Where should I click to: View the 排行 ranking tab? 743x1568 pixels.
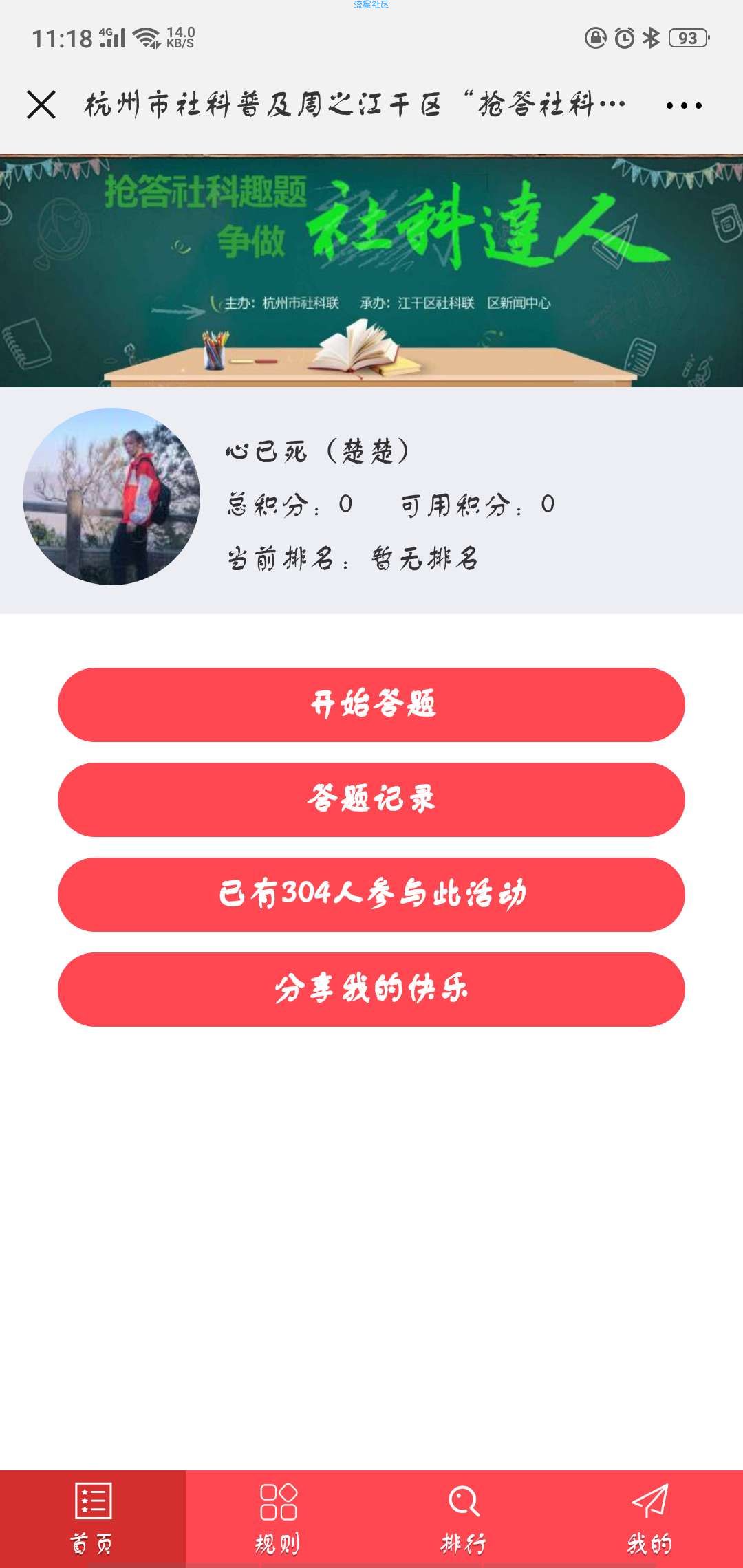[x=464, y=1520]
